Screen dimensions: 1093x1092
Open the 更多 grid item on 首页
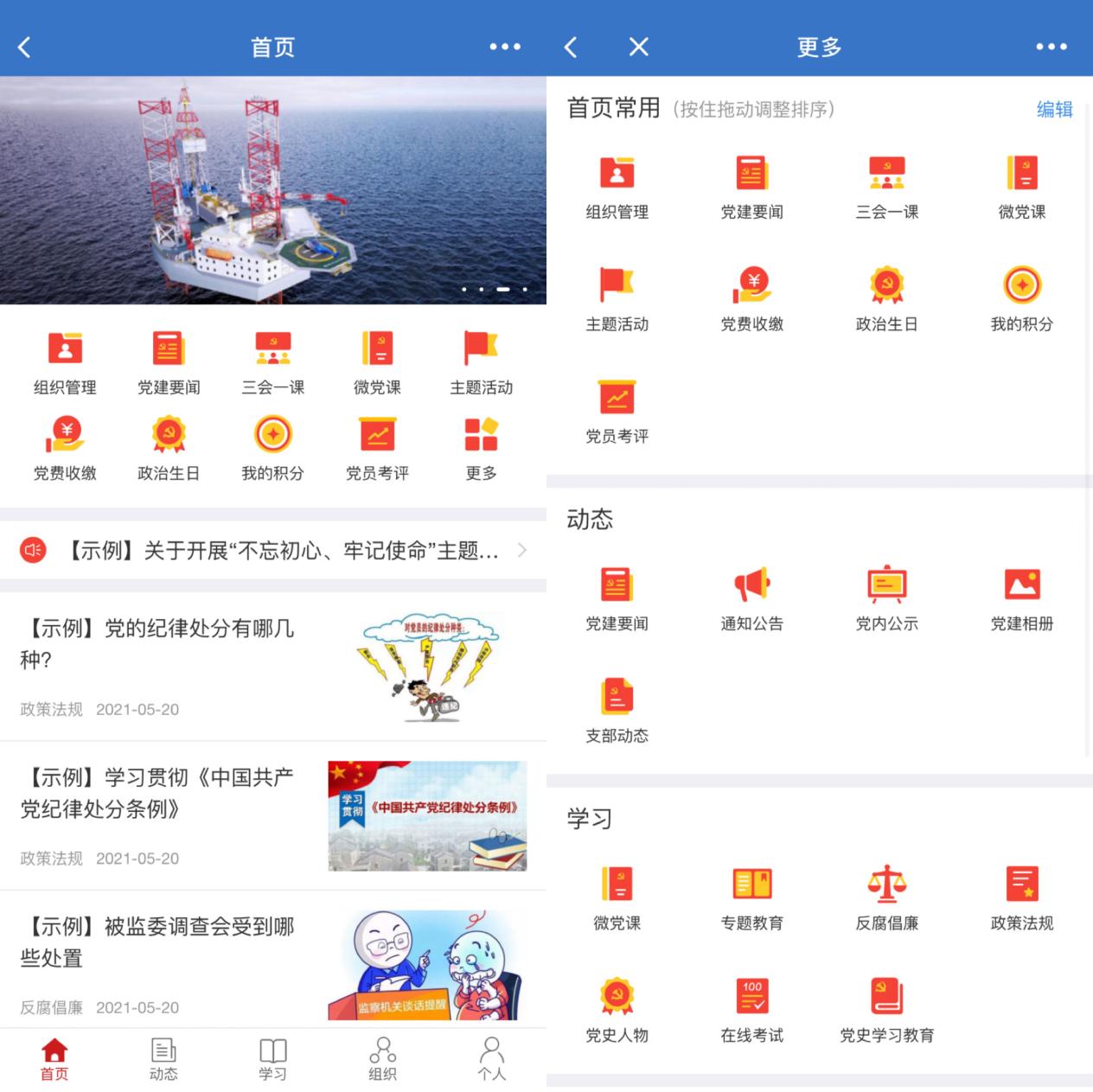[481, 448]
